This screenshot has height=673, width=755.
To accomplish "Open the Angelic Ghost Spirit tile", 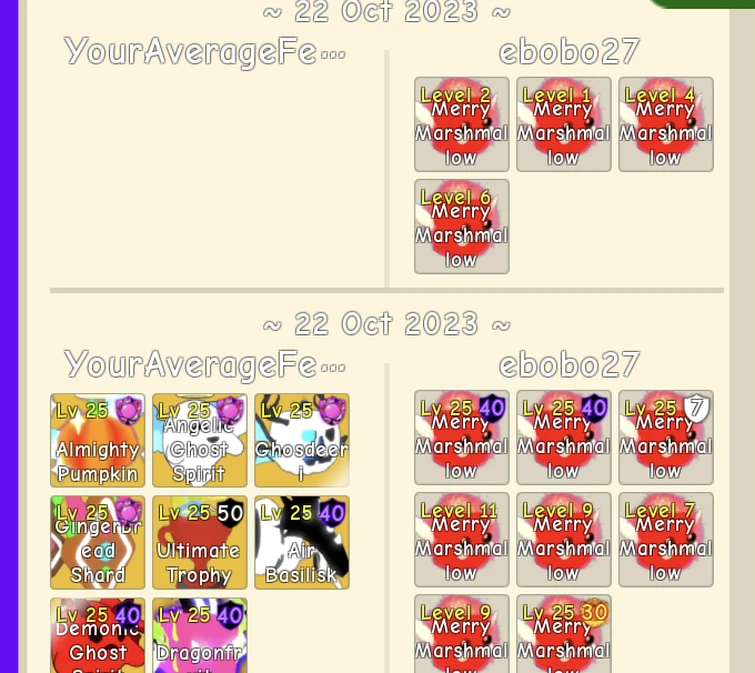I will pyautogui.click(x=200, y=440).
